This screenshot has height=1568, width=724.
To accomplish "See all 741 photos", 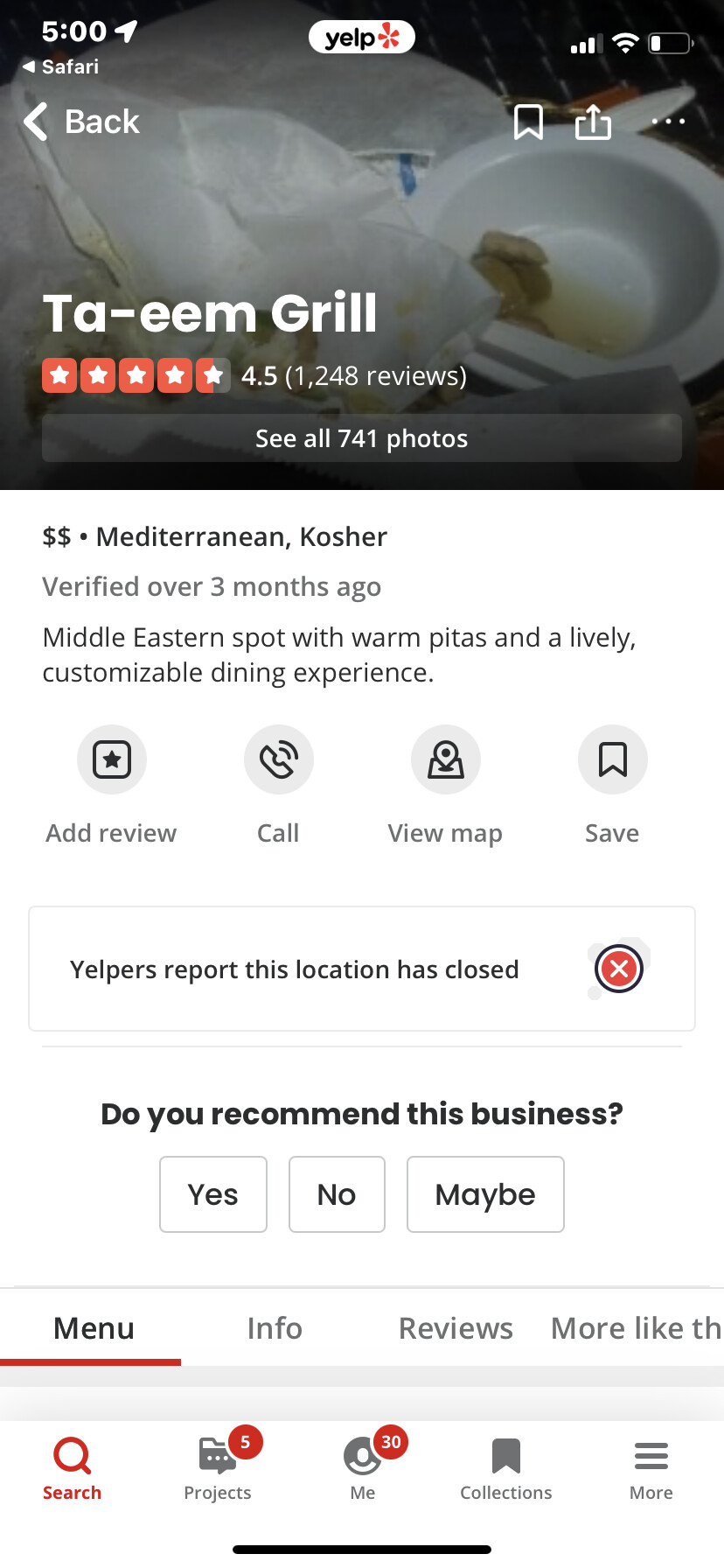I will point(362,438).
